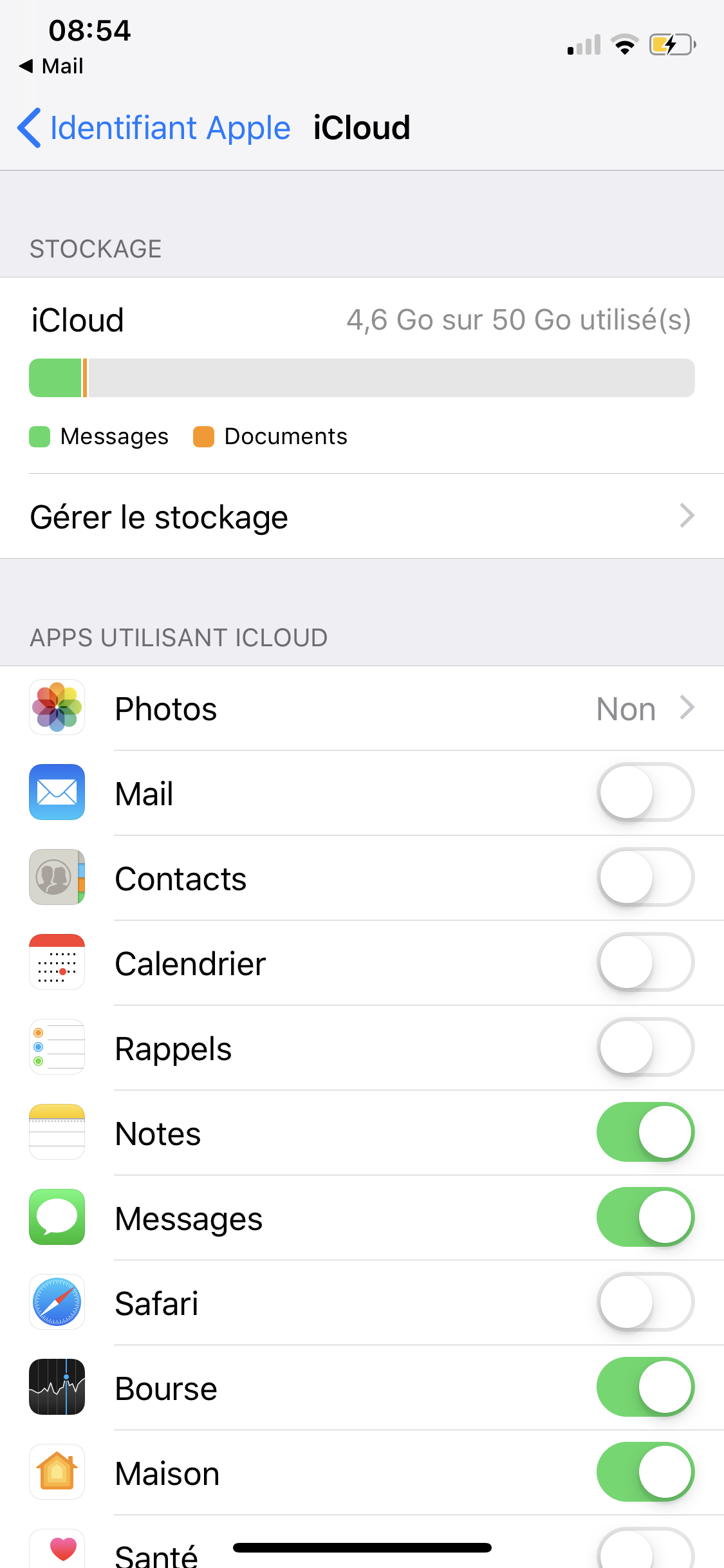Tap the back chevron to Identifiant Apple
Viewport: 724px width, 1568px height.
click(x=28, y=127)
